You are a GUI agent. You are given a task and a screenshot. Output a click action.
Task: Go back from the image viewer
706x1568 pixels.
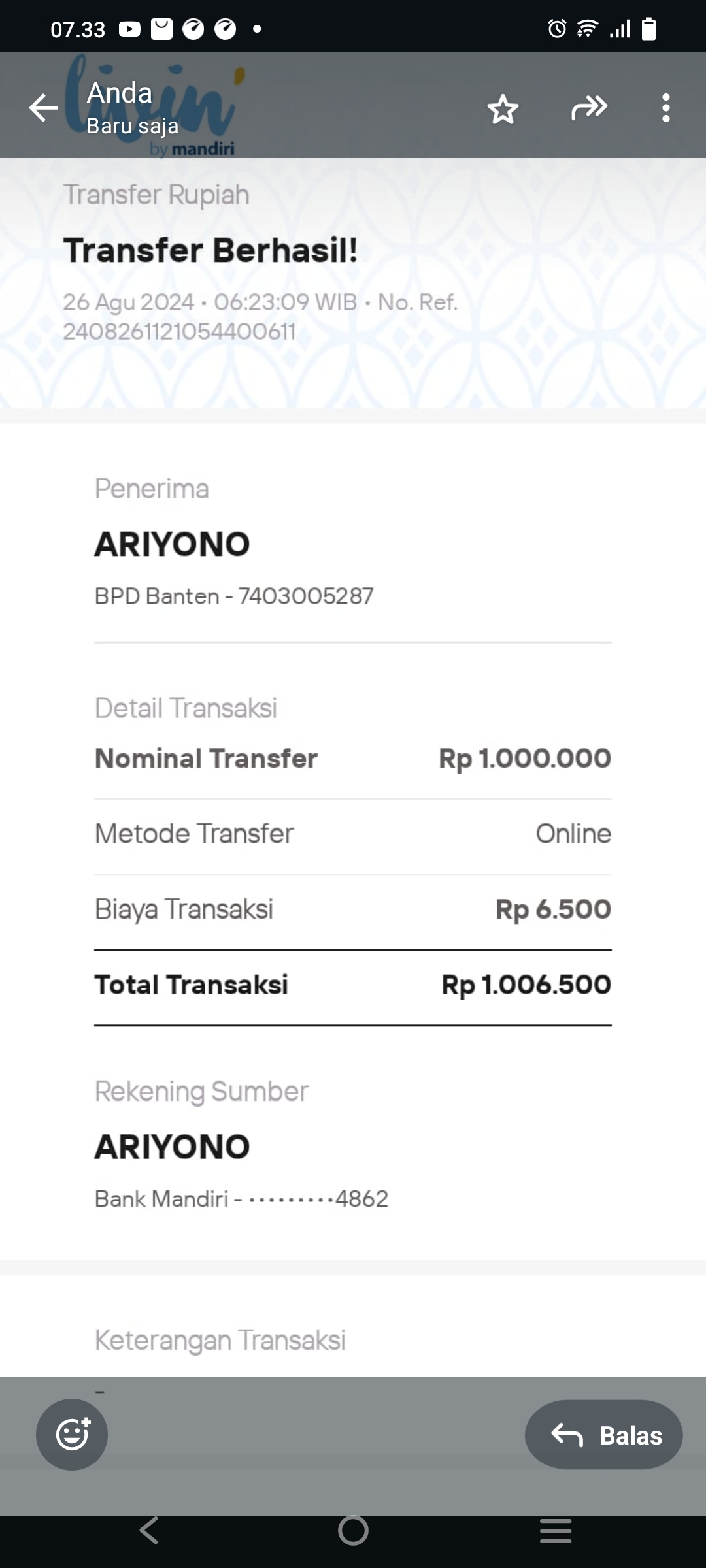(x=43, y=108)
